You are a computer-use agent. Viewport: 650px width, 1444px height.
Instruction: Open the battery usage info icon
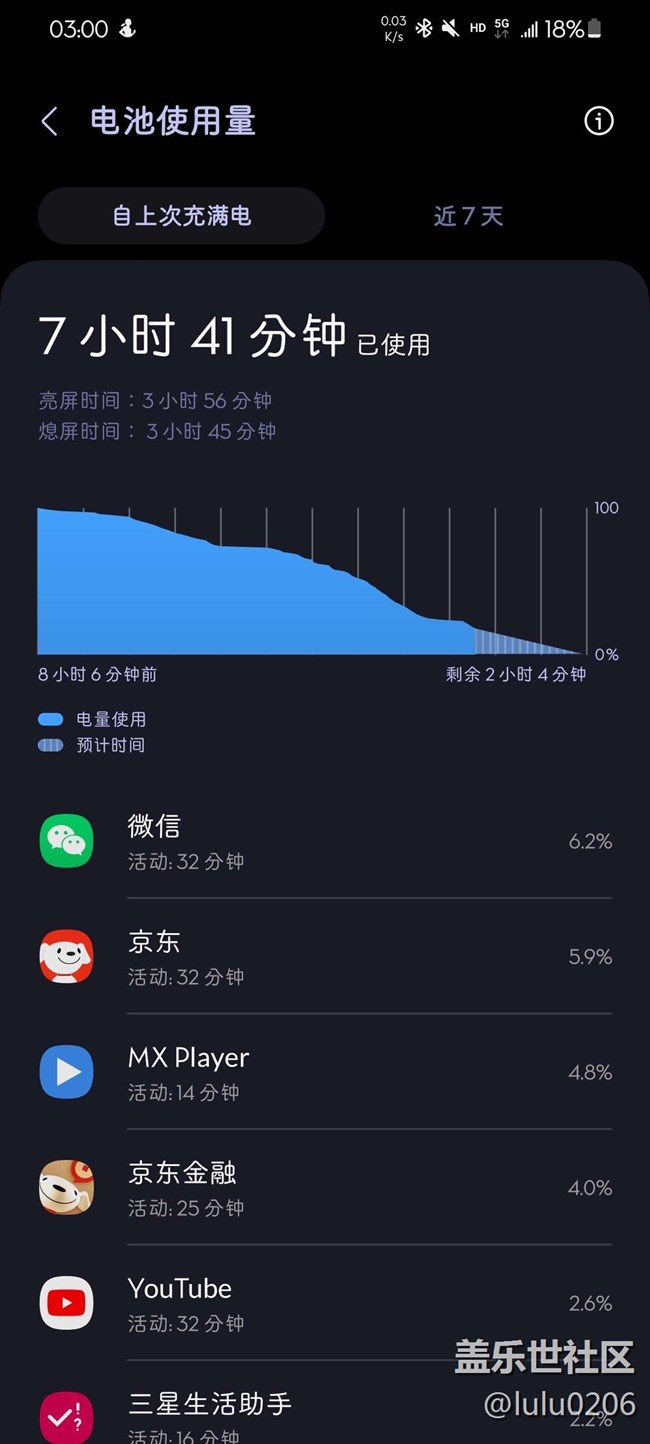tap(598, 122)
